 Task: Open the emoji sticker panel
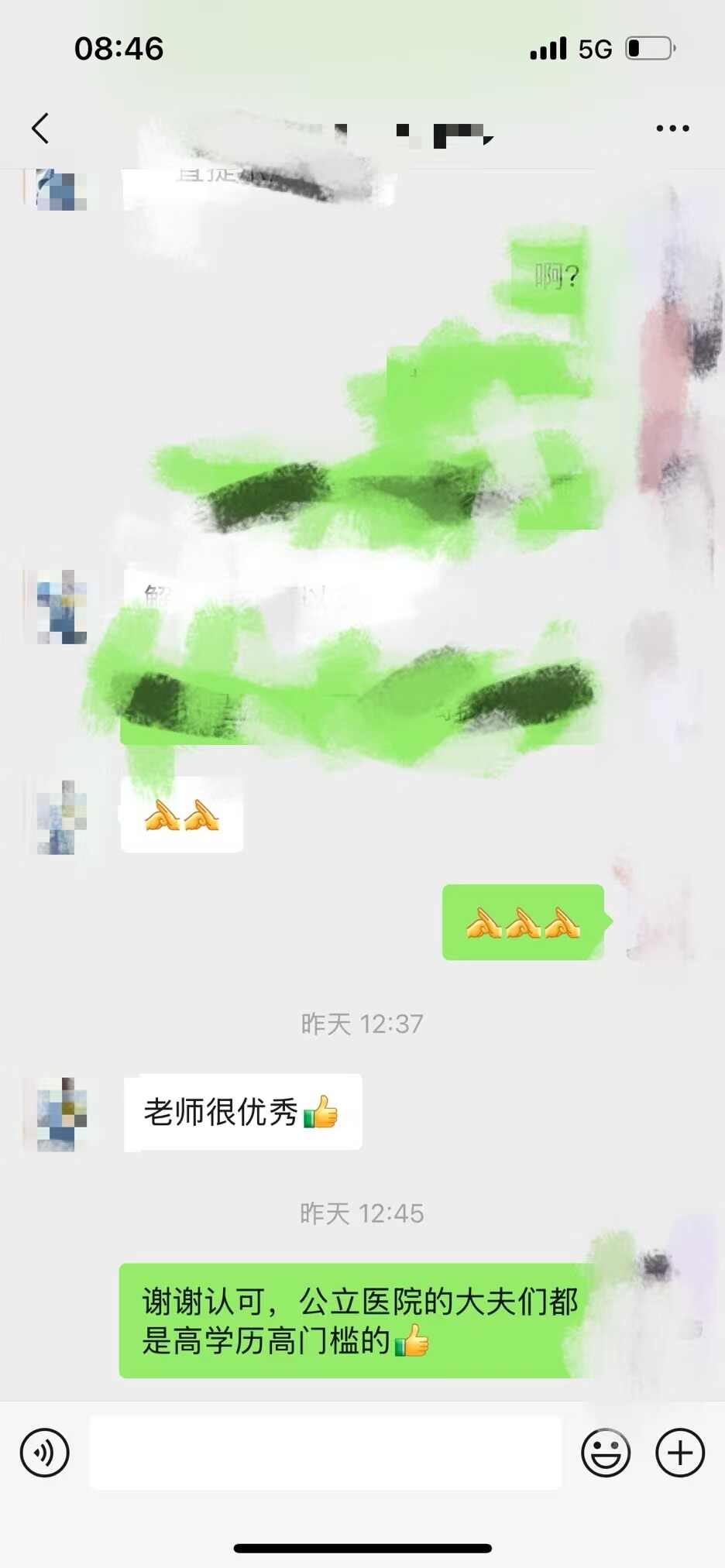[x=605, y=1453]
